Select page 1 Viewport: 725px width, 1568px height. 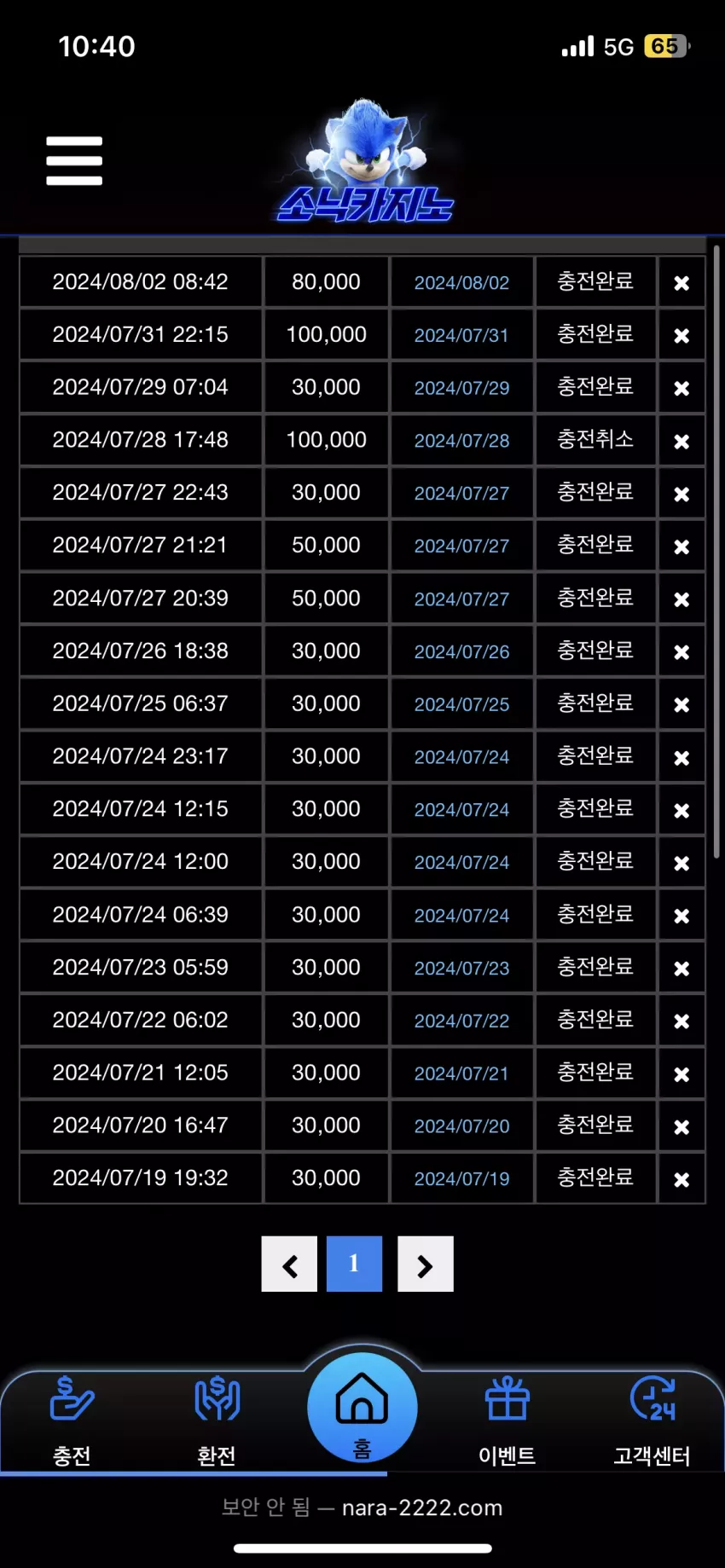tap(354, 1264)
